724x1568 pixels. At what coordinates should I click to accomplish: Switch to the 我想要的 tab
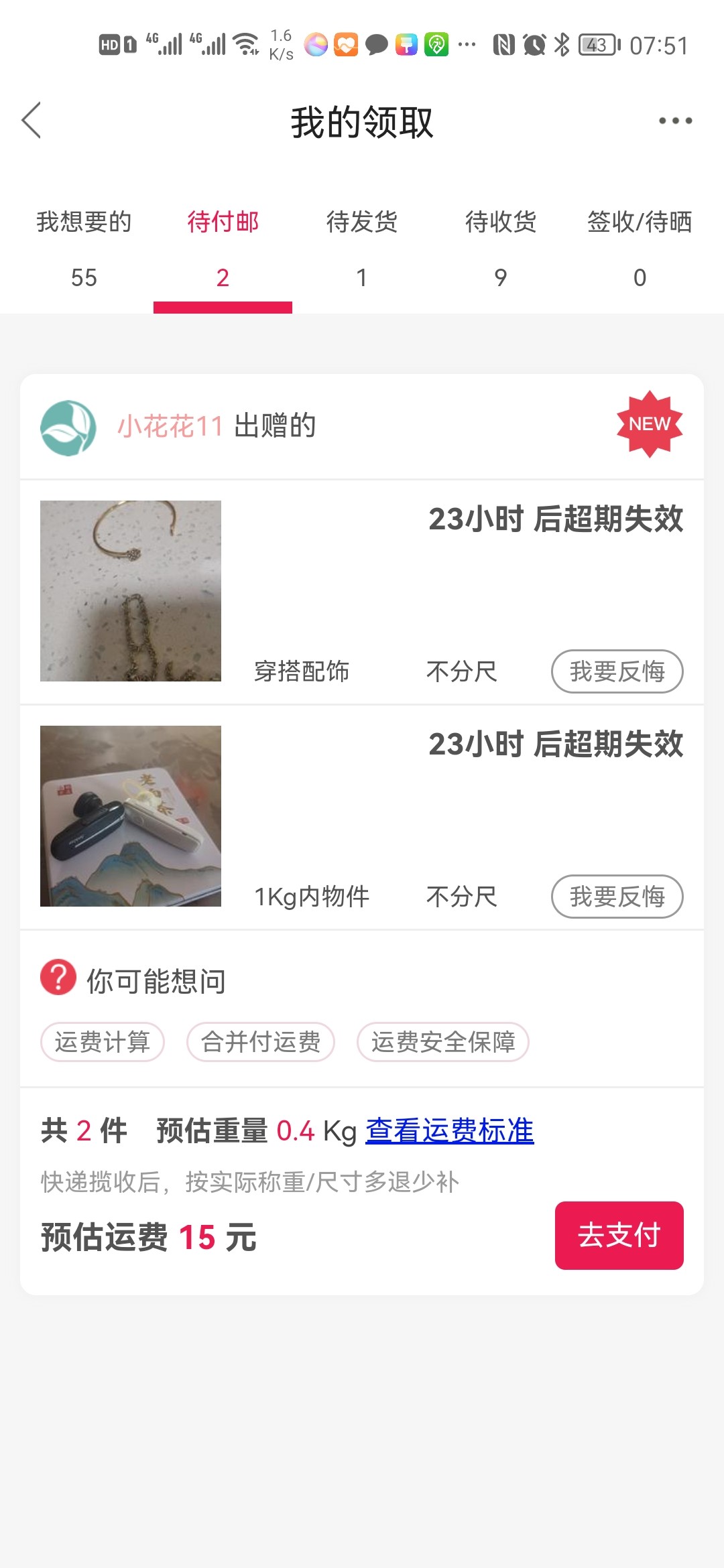[x=84, y=248]
